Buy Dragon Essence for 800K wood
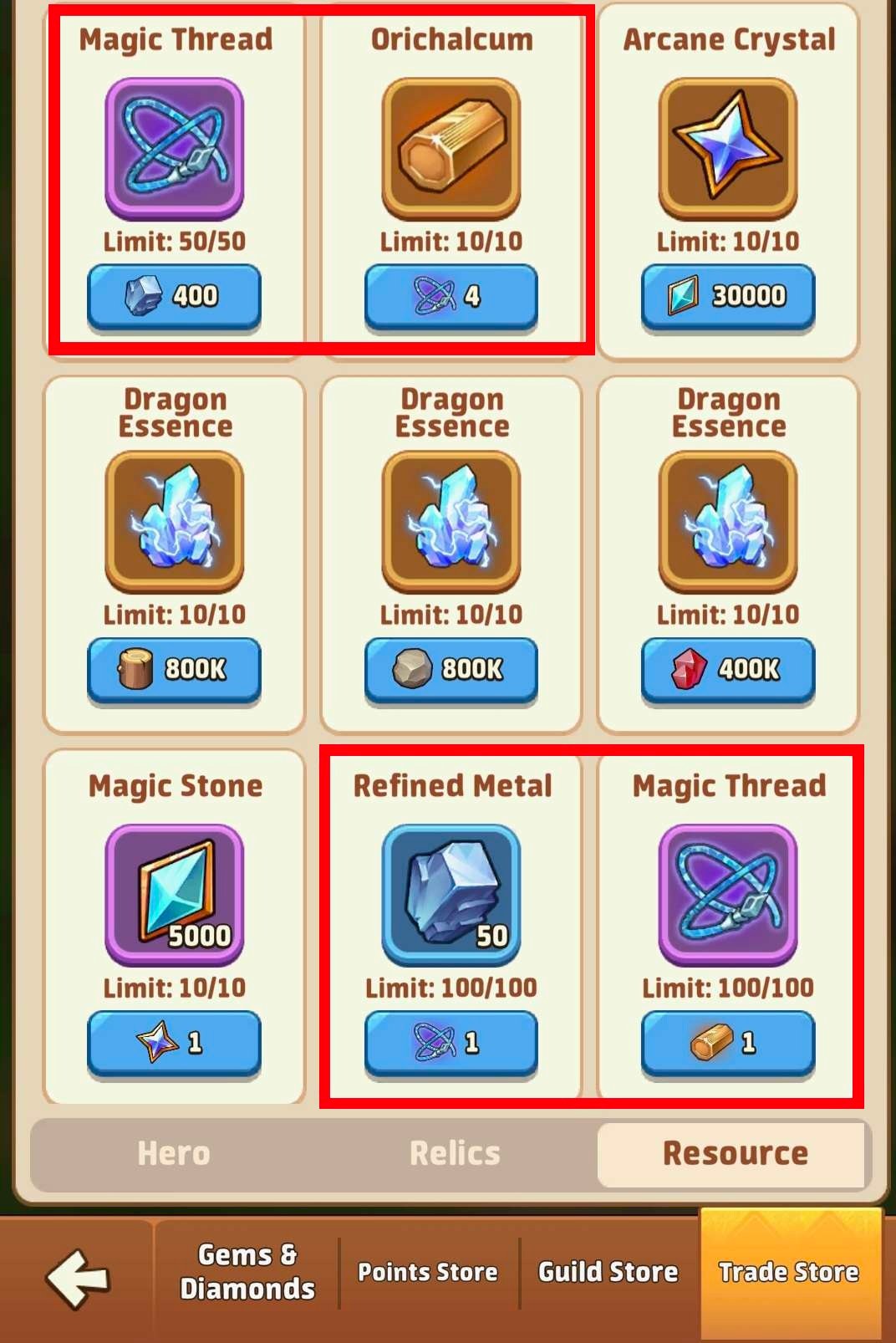Screen dimensions: 896x1343 pyautogui.click(x=174, y=669)
